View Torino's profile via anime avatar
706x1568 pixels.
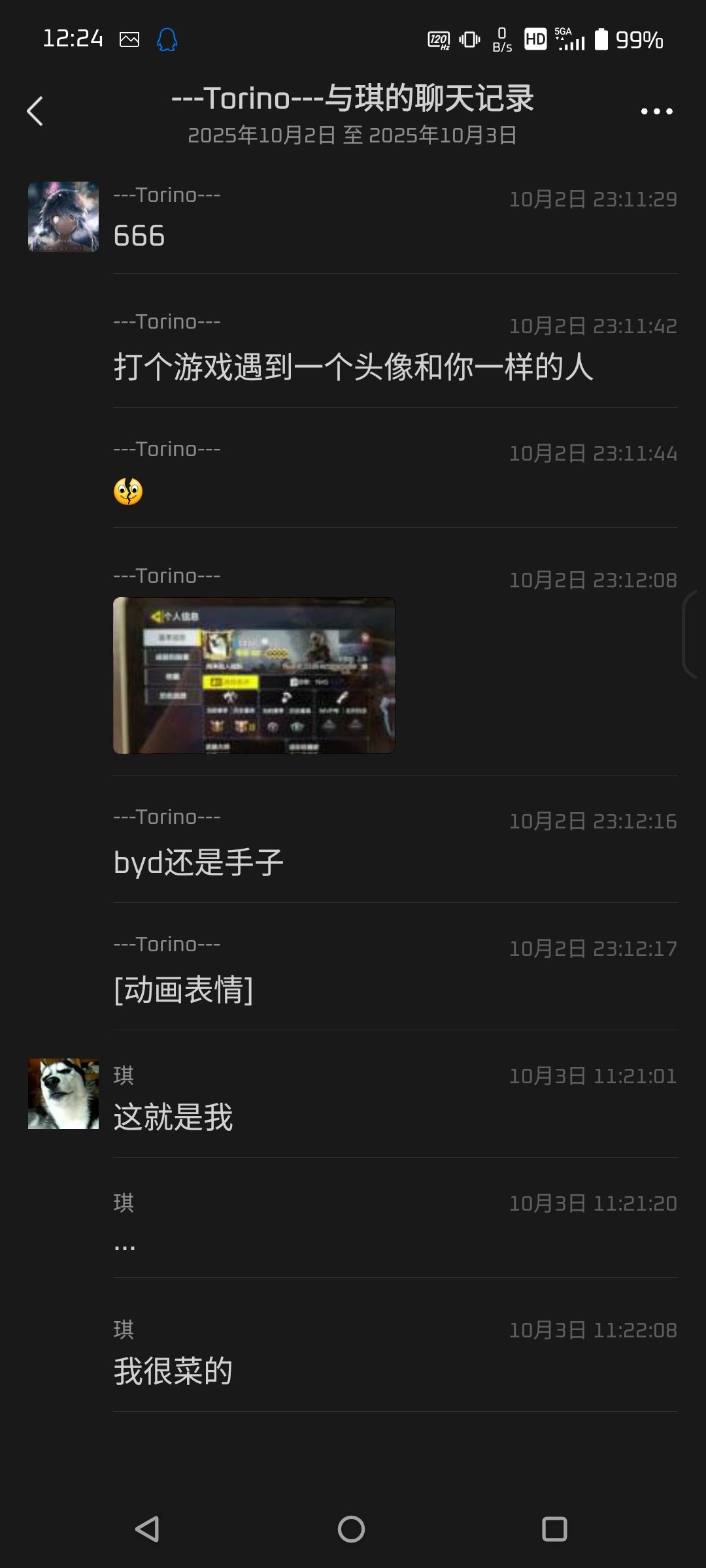(x=63, y=217)
